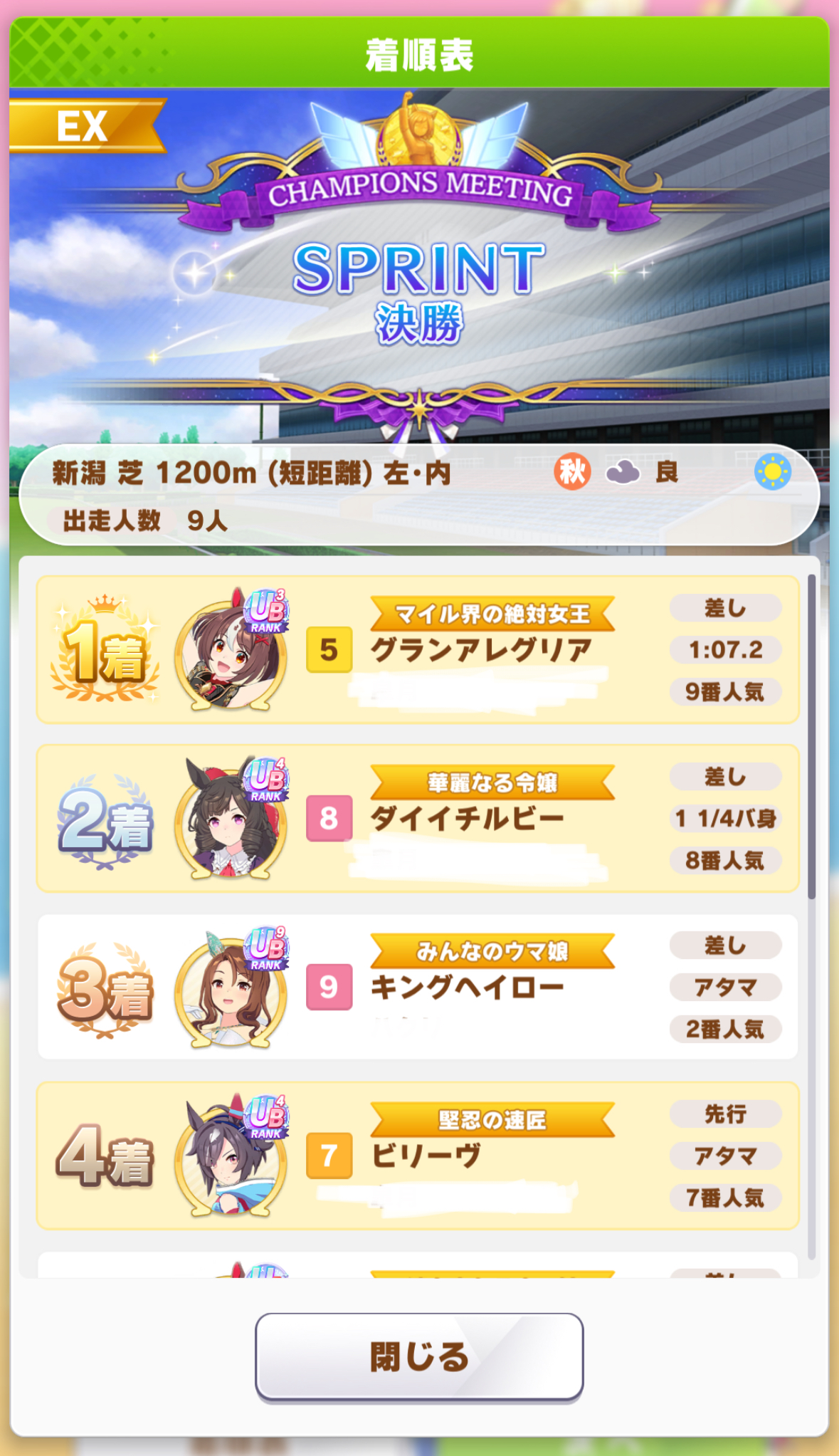Image resolution: width=839 pixels, height=1456 pixels.
Task: Open キングヘイロー's 3rd place result row
Action: [418, 987]
